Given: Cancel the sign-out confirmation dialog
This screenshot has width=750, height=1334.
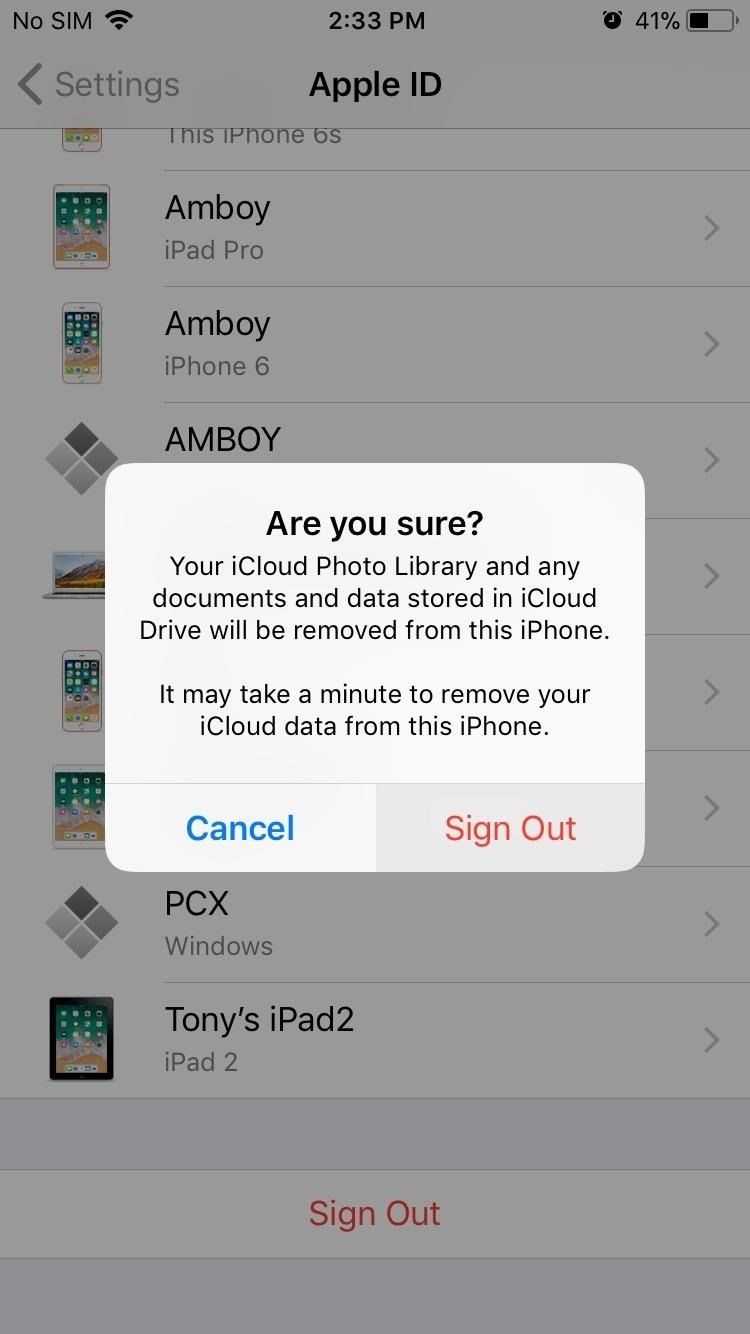Looking at the screenshot, I should [239, 827].
